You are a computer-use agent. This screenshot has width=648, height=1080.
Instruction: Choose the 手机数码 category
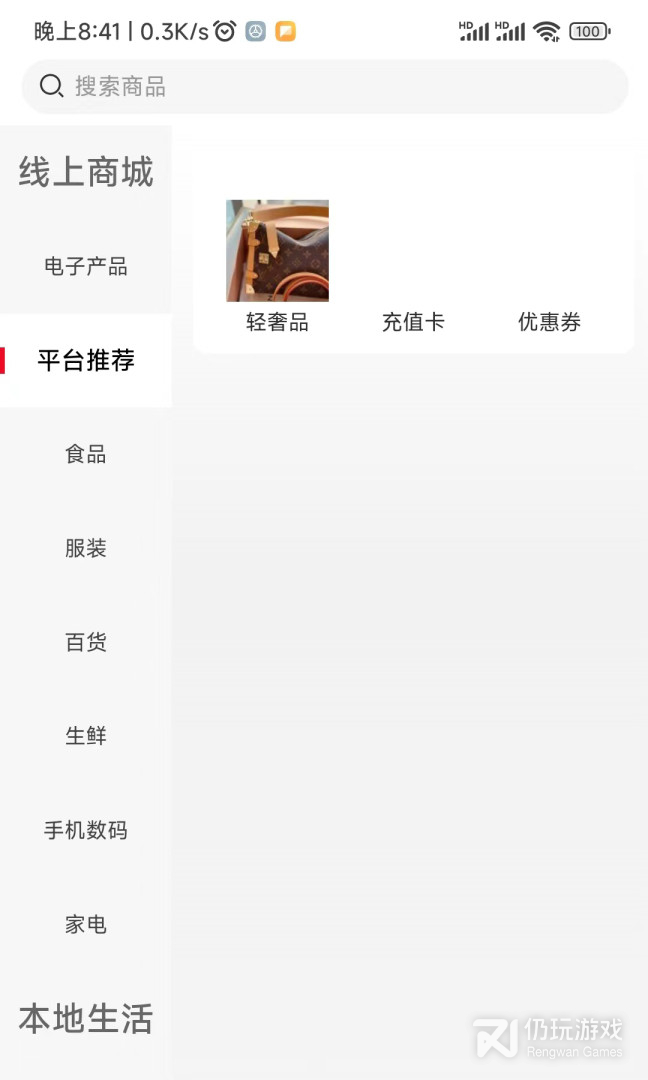click(x=85, y=830)
